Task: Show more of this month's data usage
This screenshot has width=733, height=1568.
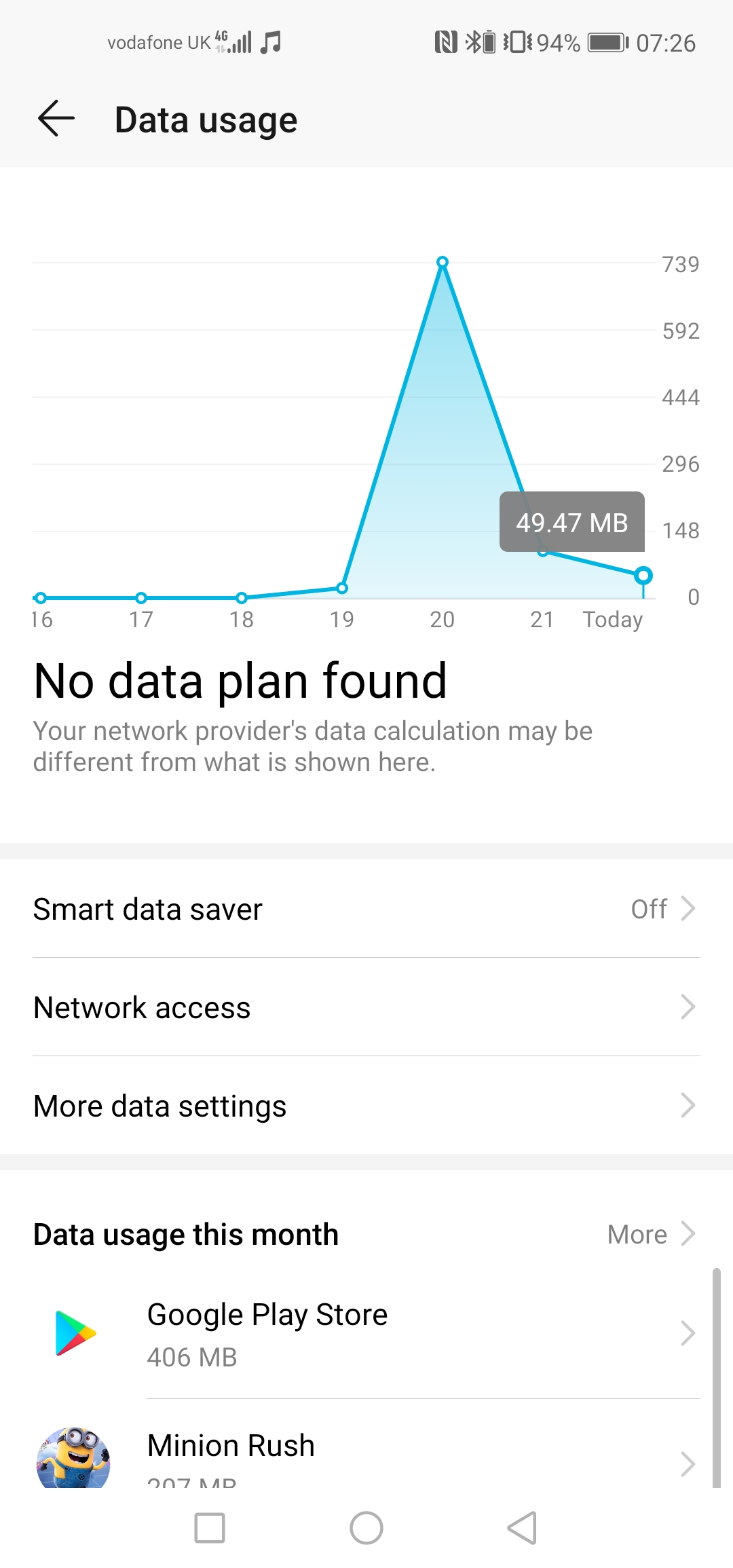Action: coord(651,1234)
